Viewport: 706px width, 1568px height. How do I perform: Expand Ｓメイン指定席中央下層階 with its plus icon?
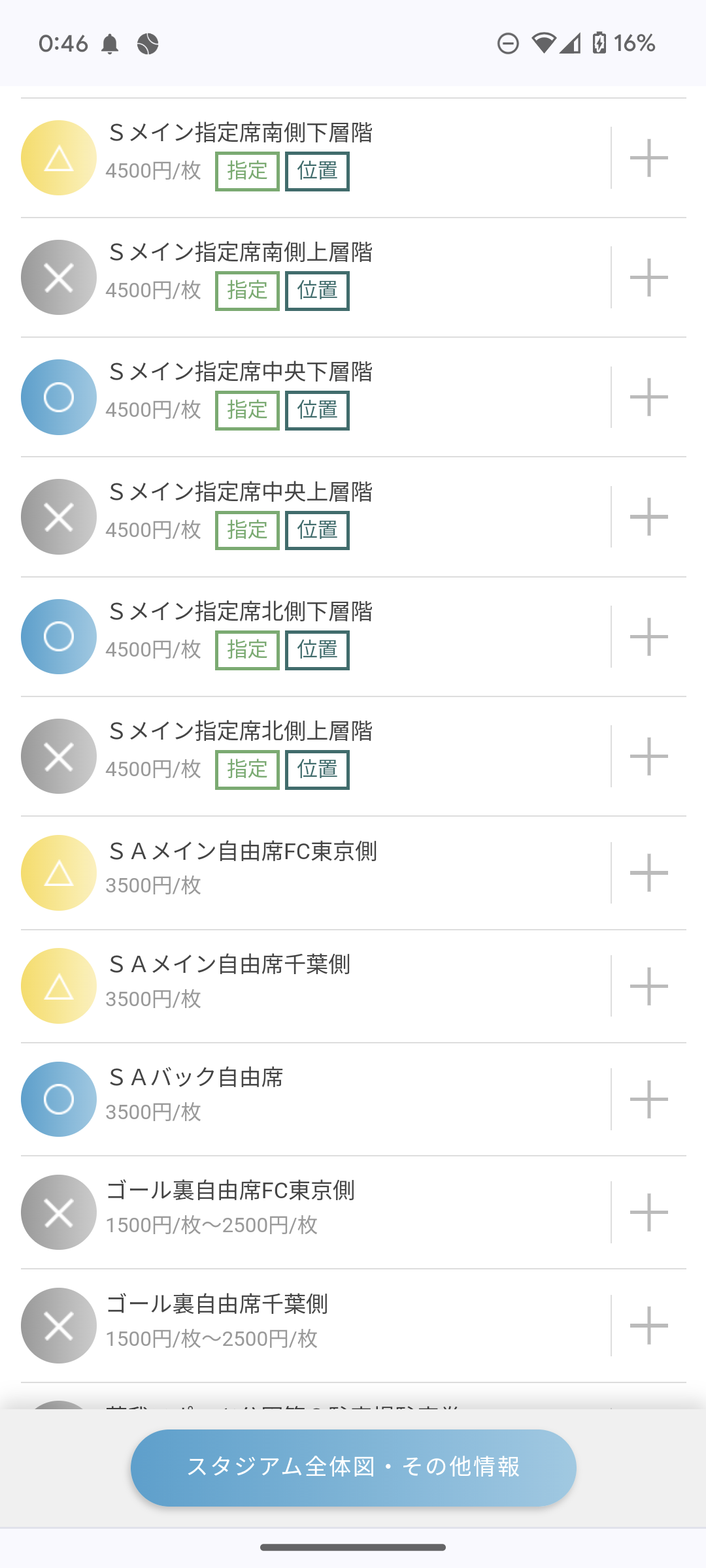648,397
